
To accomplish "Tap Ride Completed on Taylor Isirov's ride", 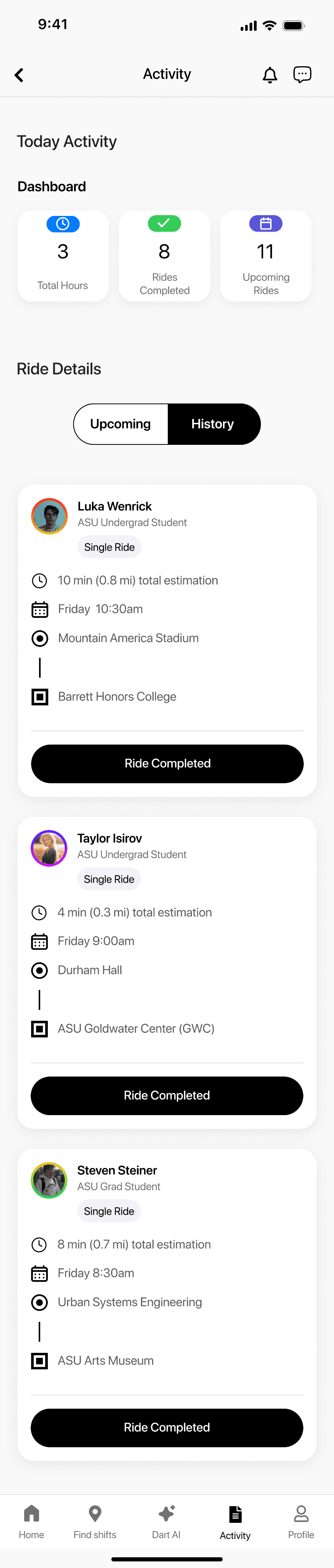I will click(x=167, y=1095).
